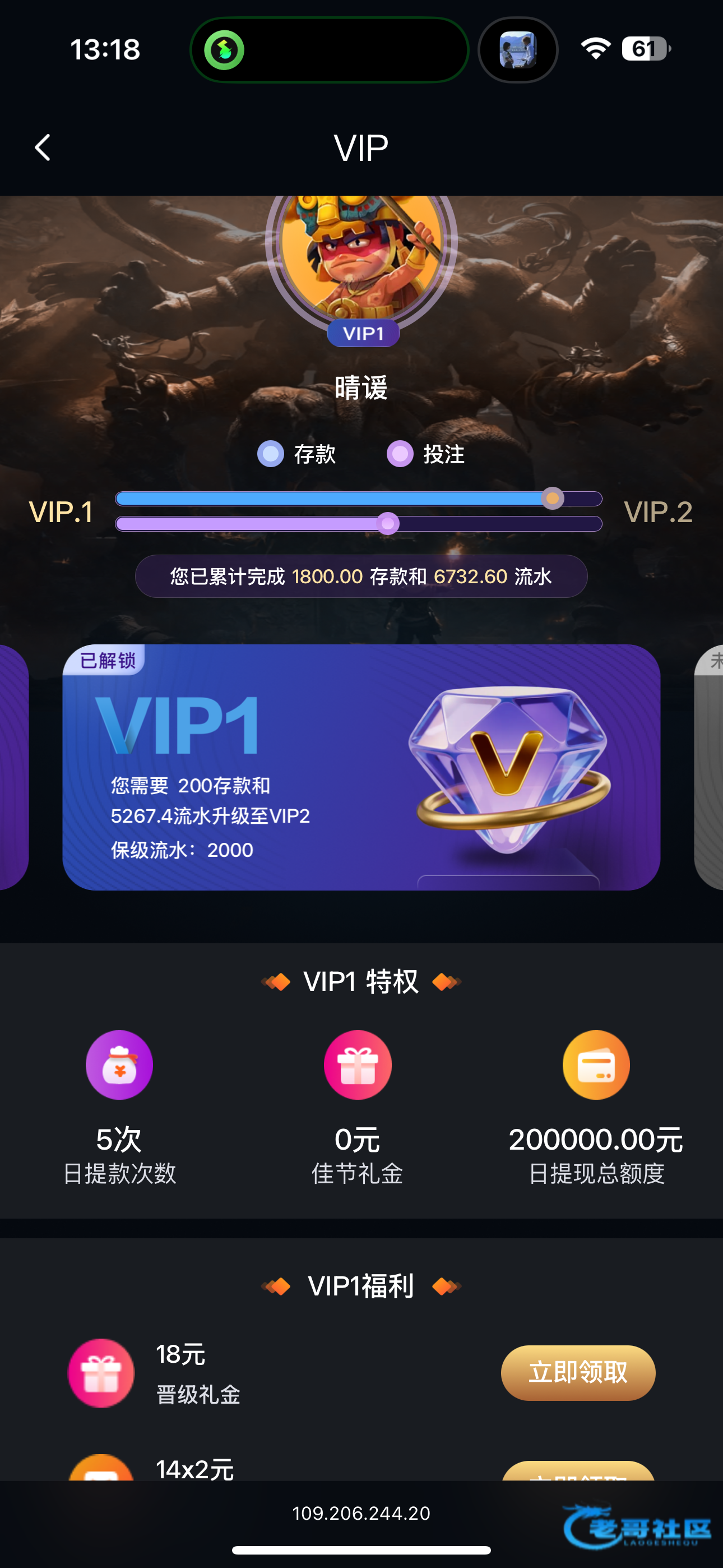Tap the locked next-level card on the right
This screenshot has height=1568, width=723.
click(710, 767)
